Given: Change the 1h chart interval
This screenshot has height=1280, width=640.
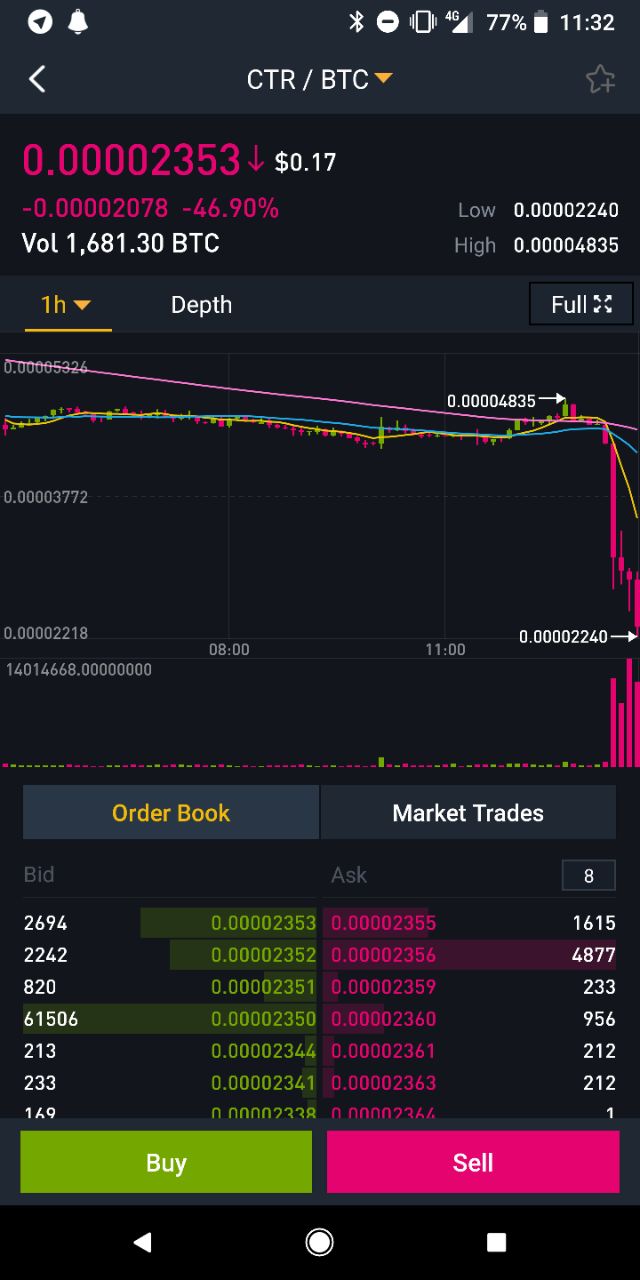Looking at the screenshot, I should pyautogui.click(x=65, y=305).
